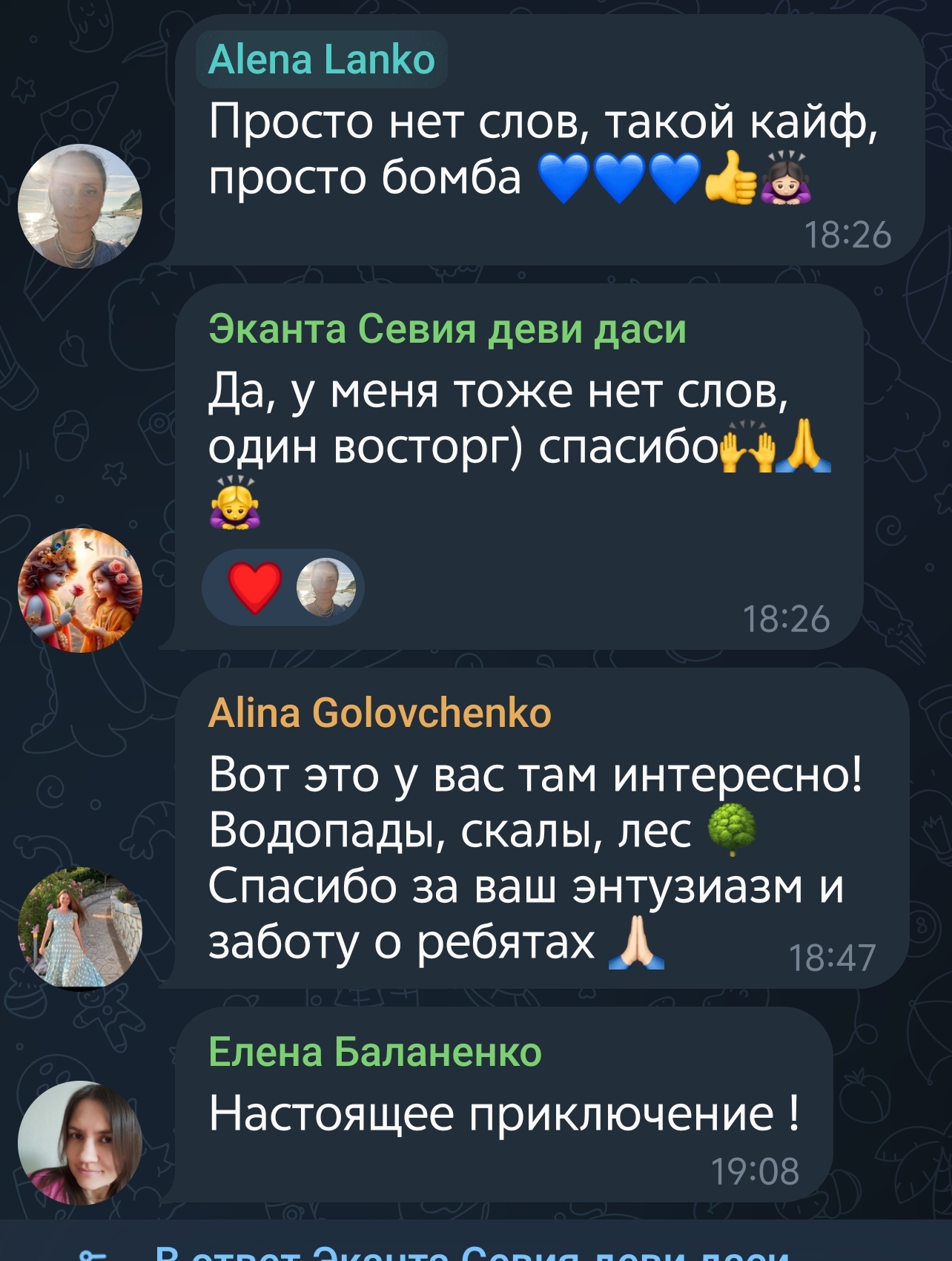Tap the sender name Елена Баланенко

(374, 1052)
